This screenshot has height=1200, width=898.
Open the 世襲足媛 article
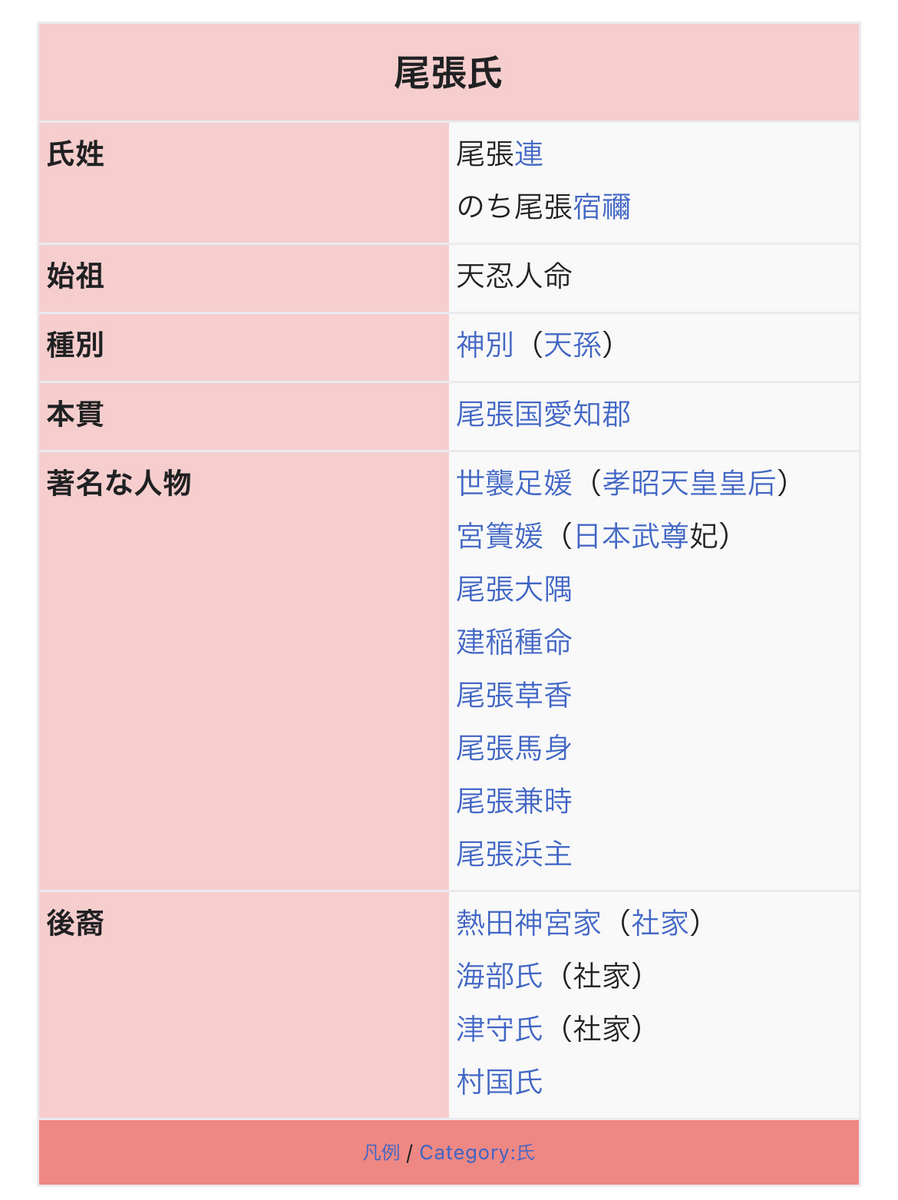[x=514, y=483]
